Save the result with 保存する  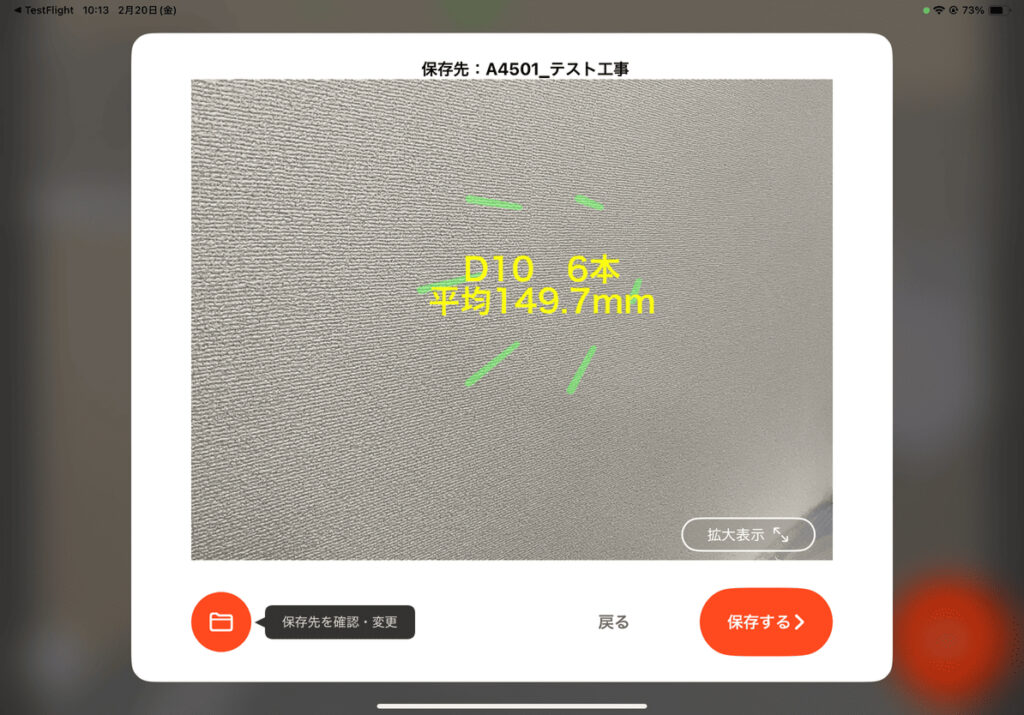[765, 622]
